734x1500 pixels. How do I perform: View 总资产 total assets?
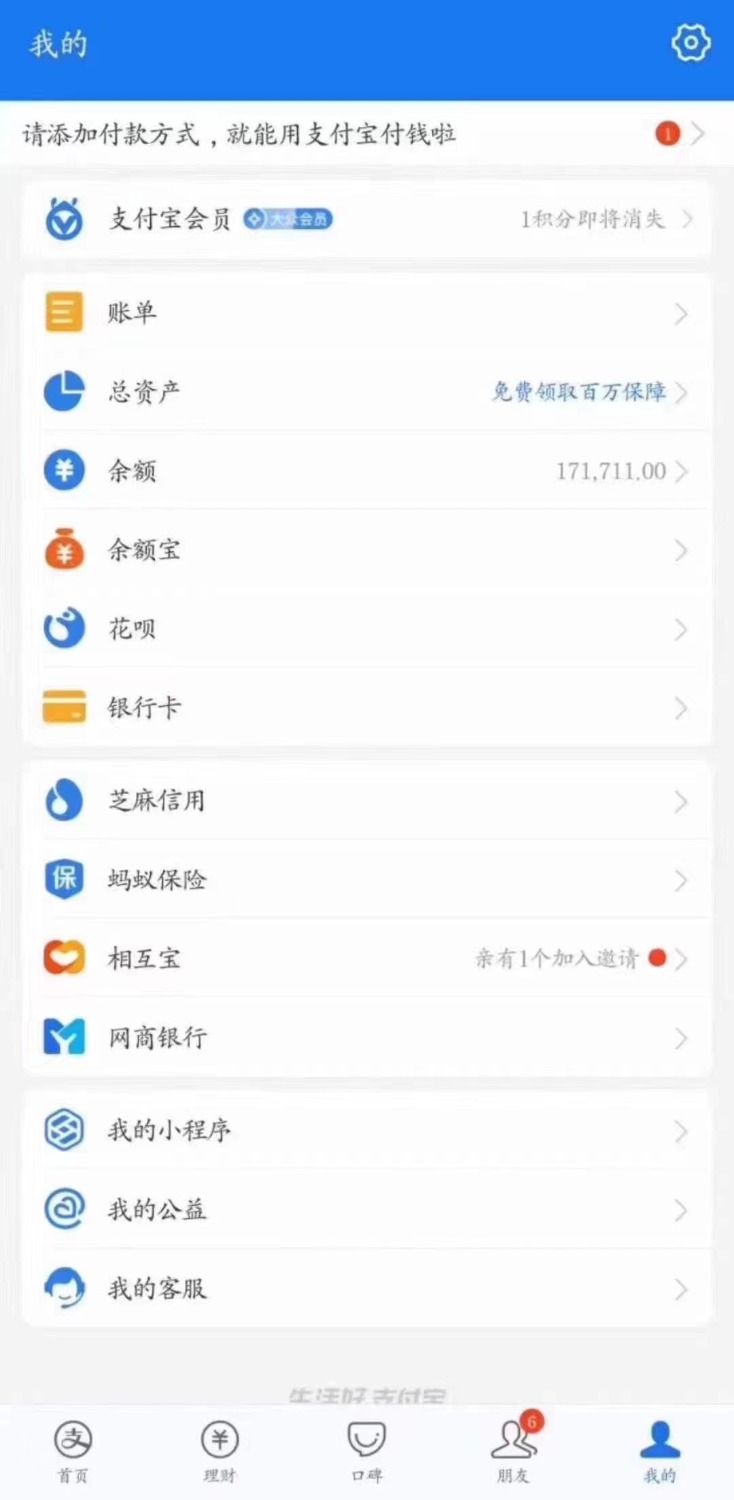click(366, 392)
